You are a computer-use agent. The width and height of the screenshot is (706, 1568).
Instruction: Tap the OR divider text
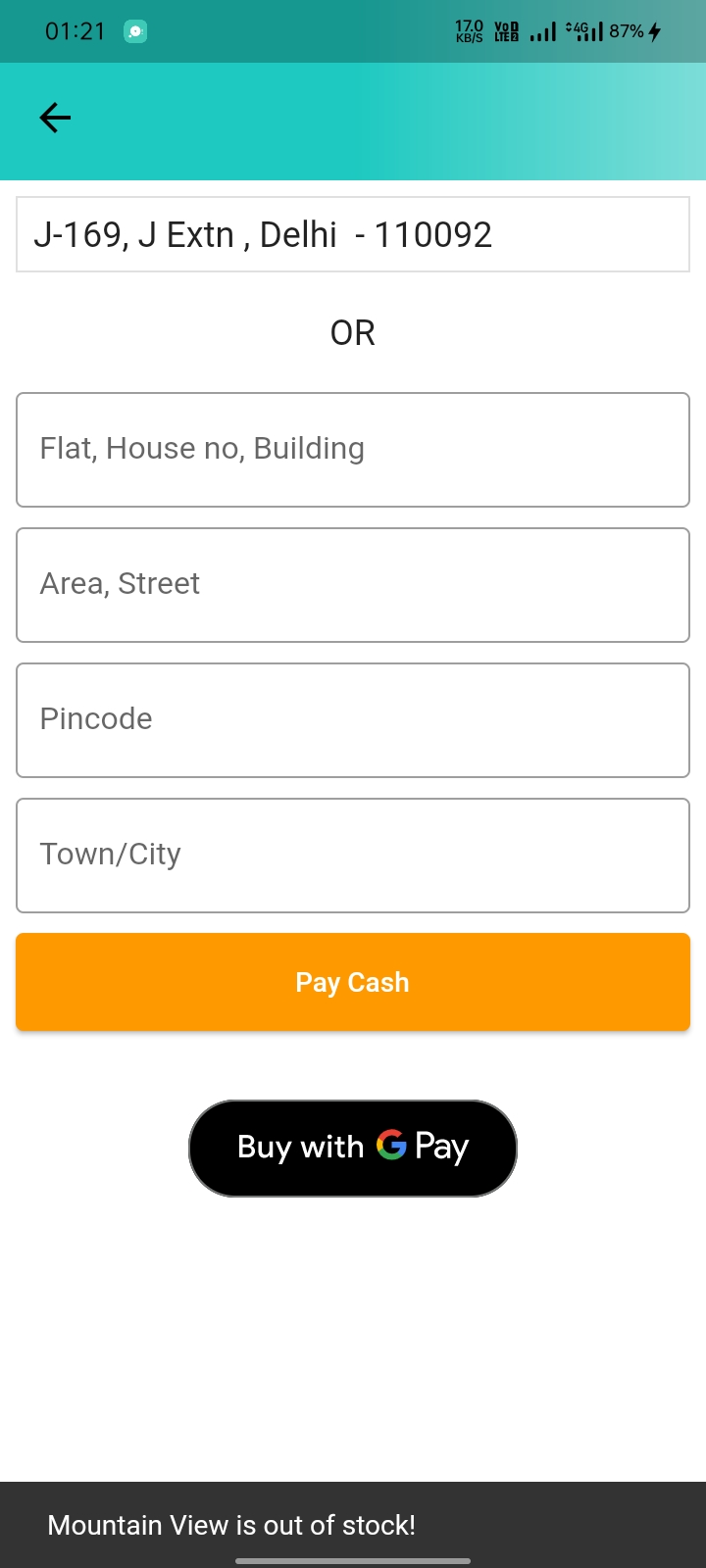pyautogui.click(x=353, y=332)
